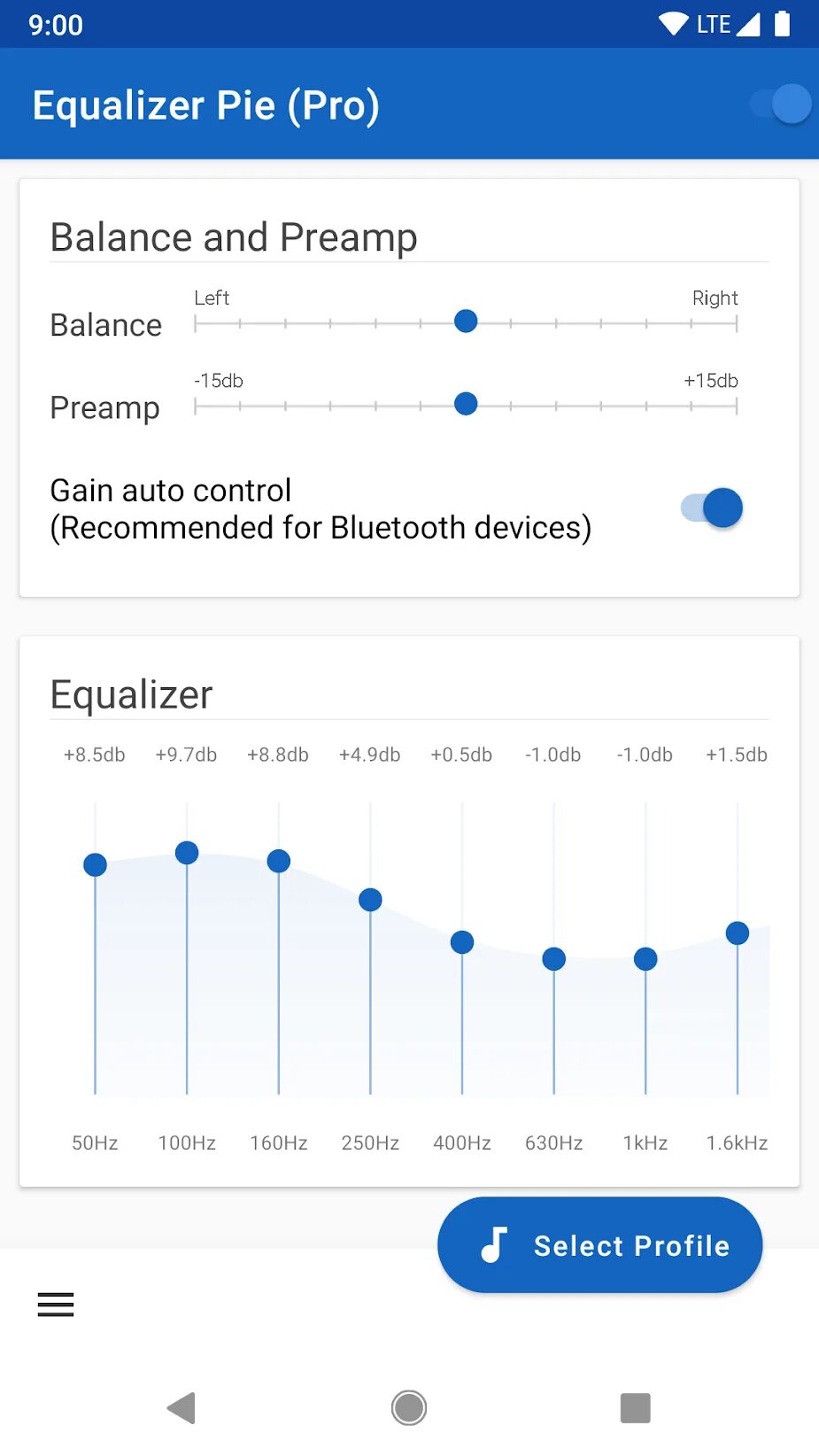This screenshot has height=1456, width=819.
Task: Tap the 160Hz band slider handle
Action: tap(279, 861)
